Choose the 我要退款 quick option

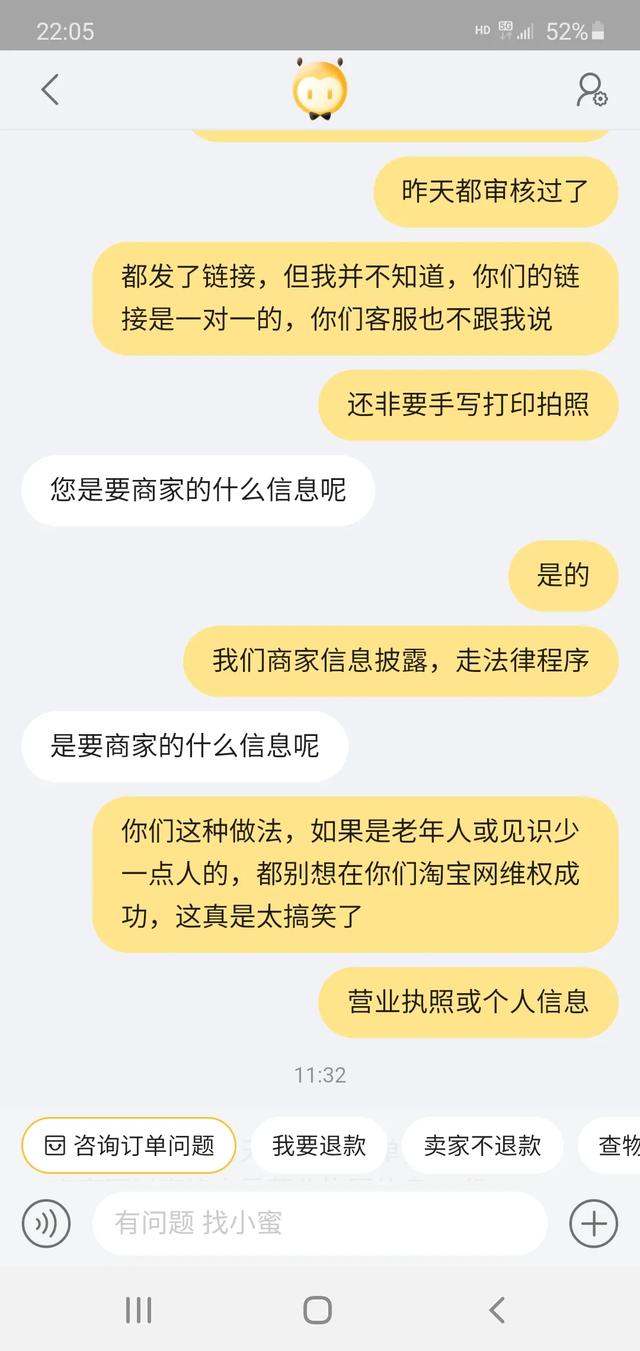tap(319, 1145)
